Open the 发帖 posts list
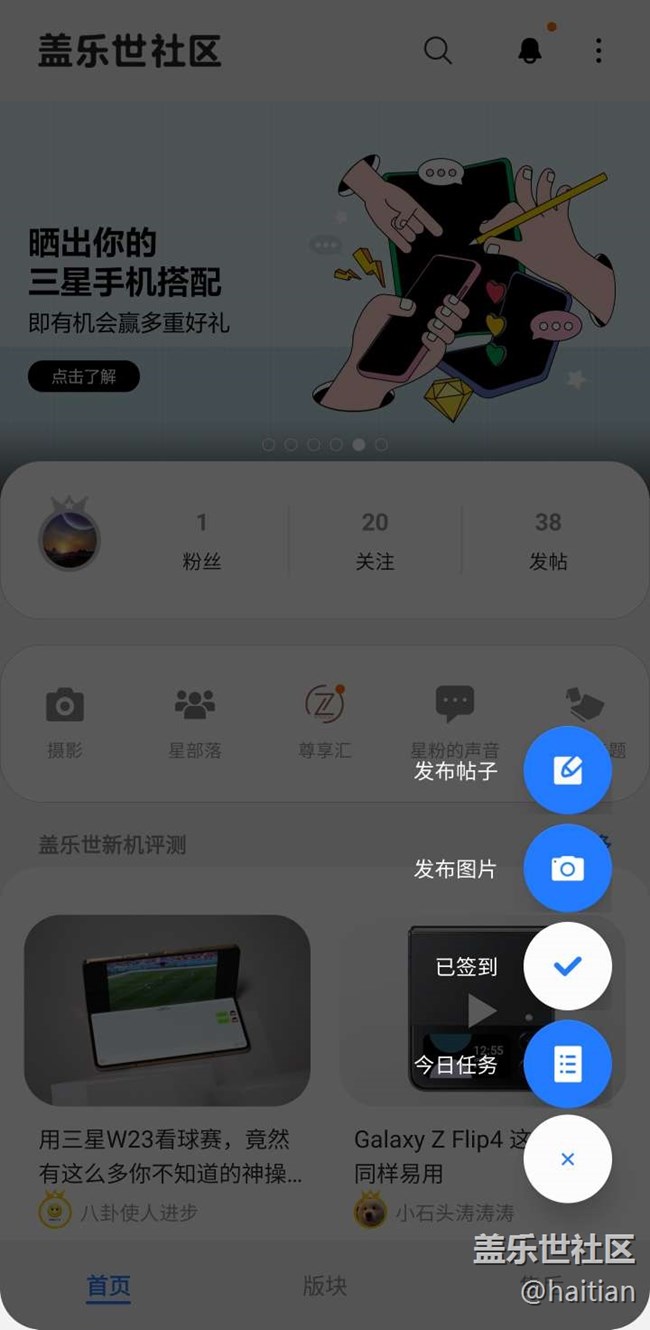Screen dimensions: 650x1330 pyautogui.click(x=548, y=541)
